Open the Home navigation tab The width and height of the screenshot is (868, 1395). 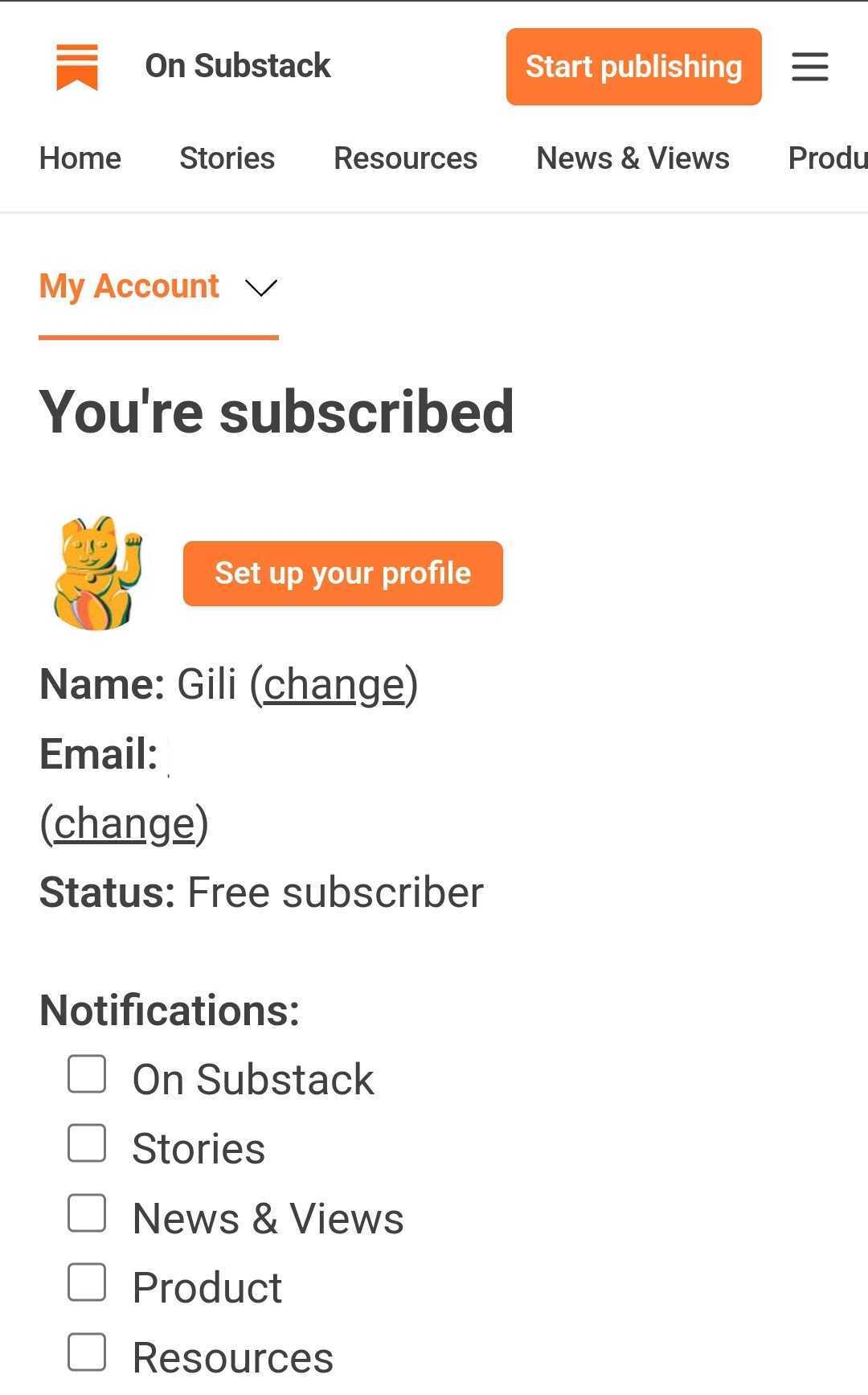click(80, 159)
